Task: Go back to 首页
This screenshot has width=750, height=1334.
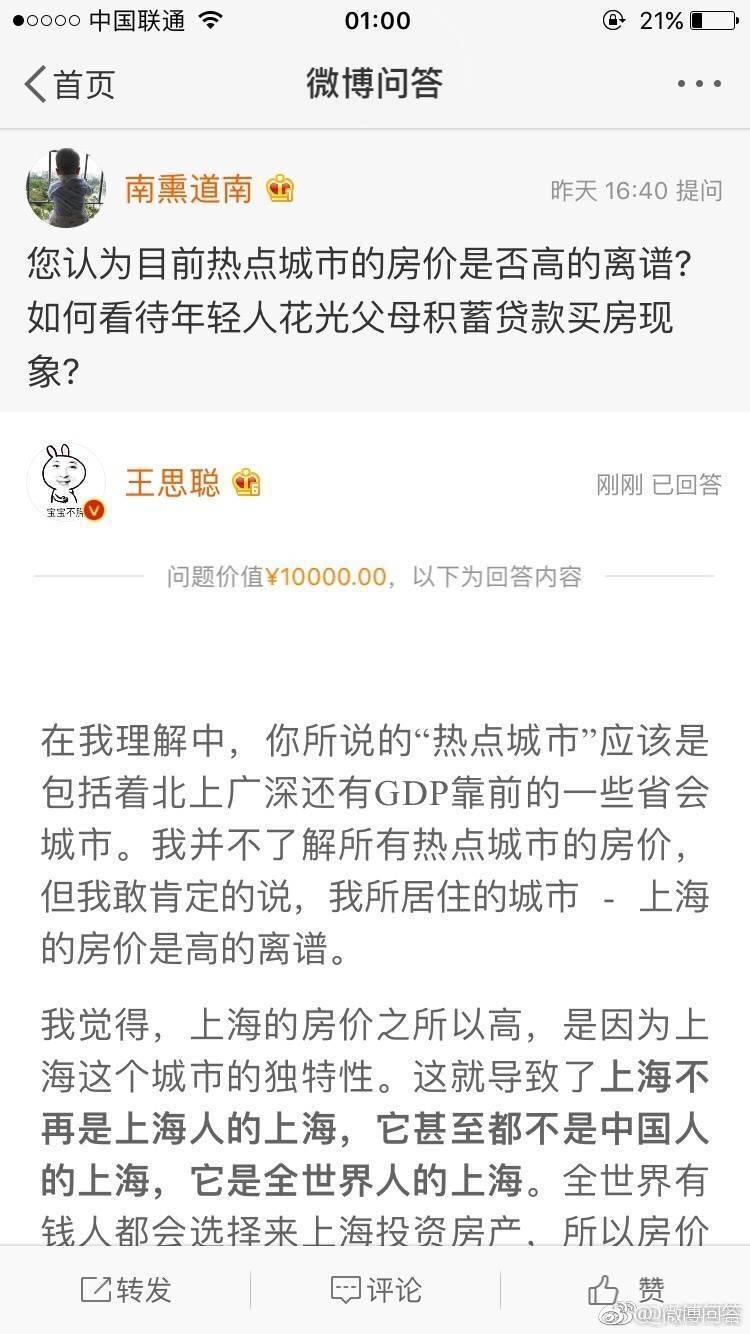Action: point(70,84)
